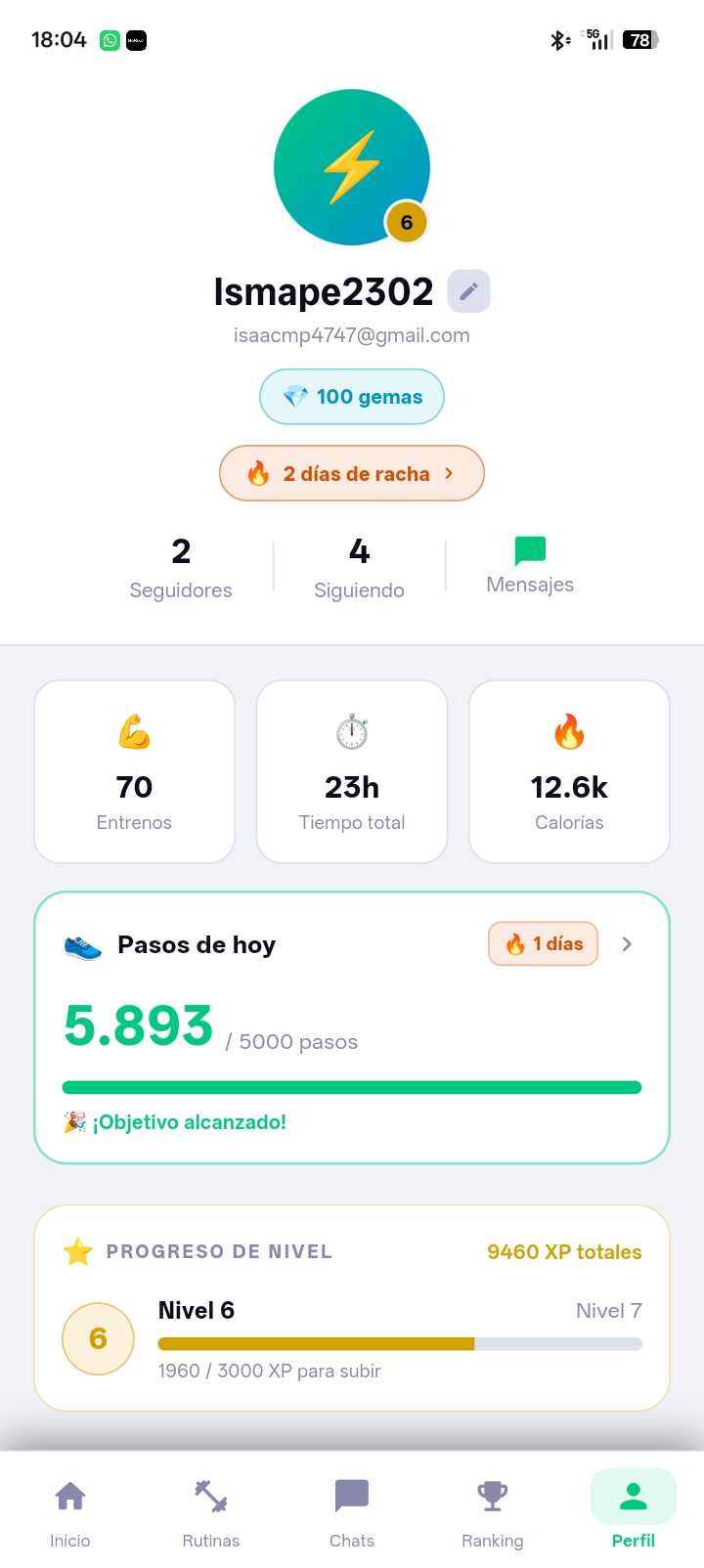Edit the username Ismape2302
This screenshot has width=704, height=1568.
pos(468,291)
